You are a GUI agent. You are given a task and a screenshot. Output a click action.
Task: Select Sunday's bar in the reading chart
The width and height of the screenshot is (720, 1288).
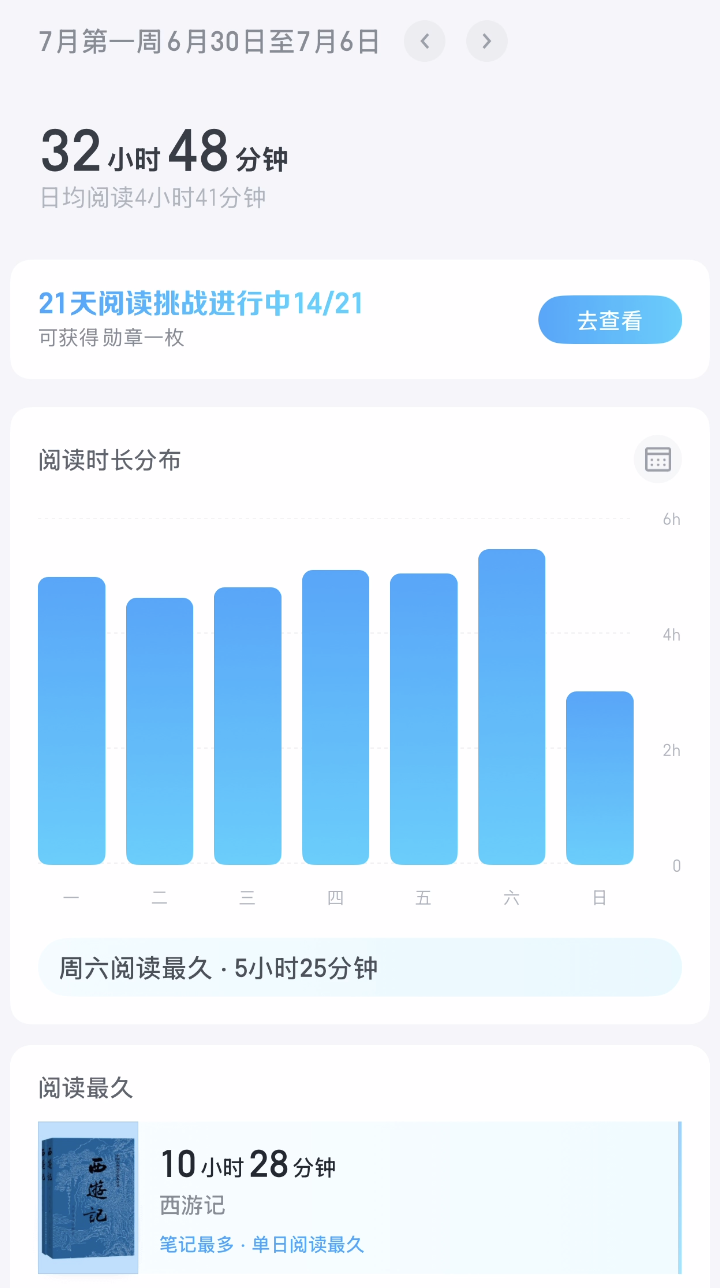tap(600, 778)
